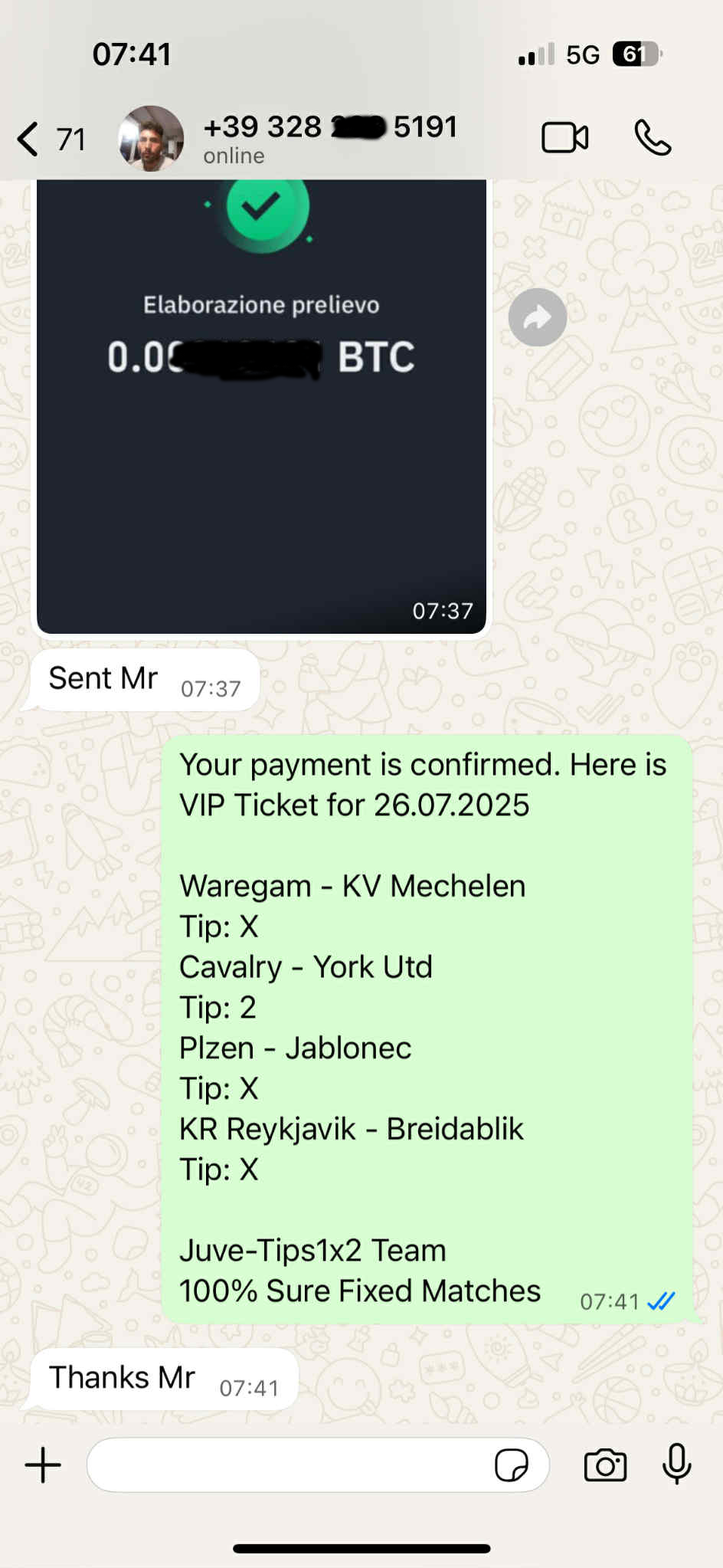This screenshot has height=1568, width=723.
Task: Start a voice call
Action: 653,139
